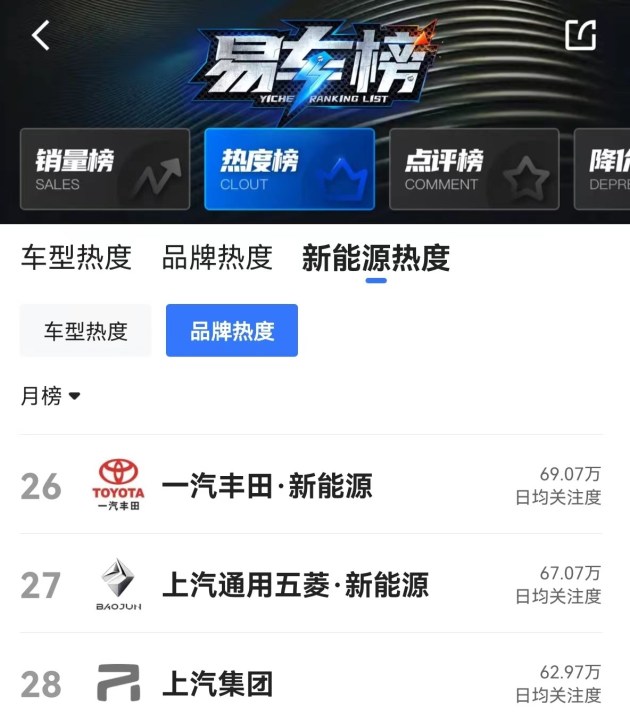Open the top 品牌热度 tab
Image resolution: width=630 pixels, height=722 pixels.
click(217, 258)
